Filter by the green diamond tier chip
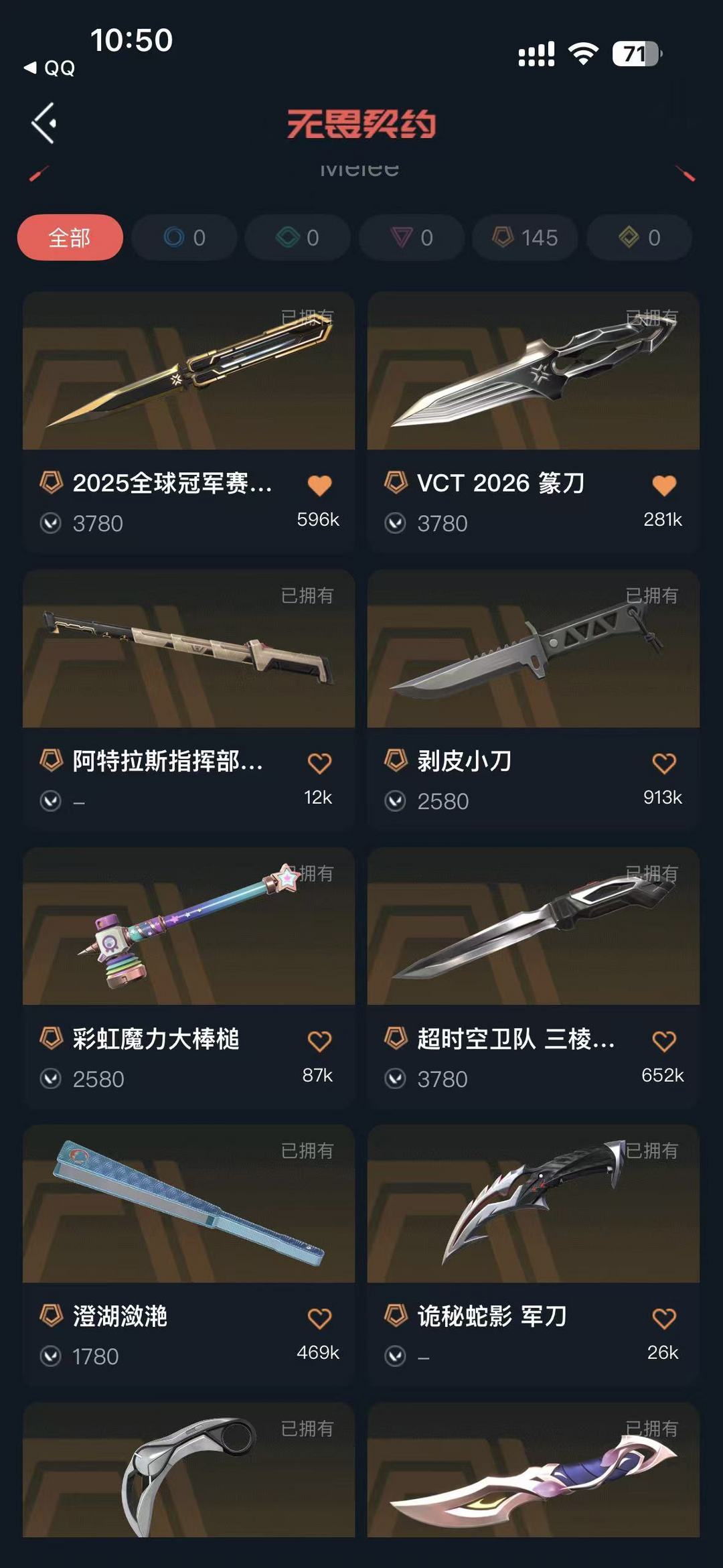The height and width of the screenshot is (1568, 723). point(297,238)
